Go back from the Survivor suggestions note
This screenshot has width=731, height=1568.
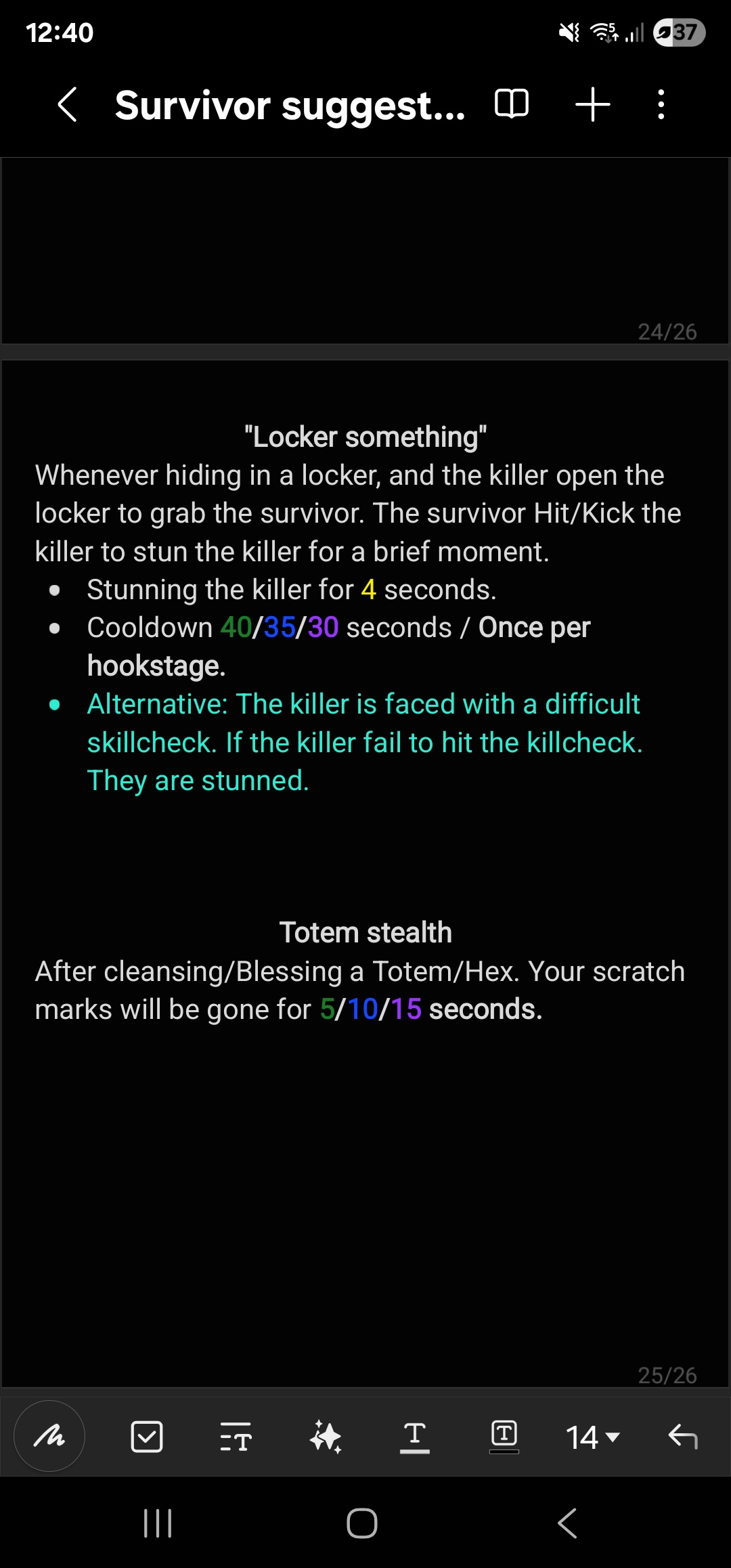click(68, 105)
